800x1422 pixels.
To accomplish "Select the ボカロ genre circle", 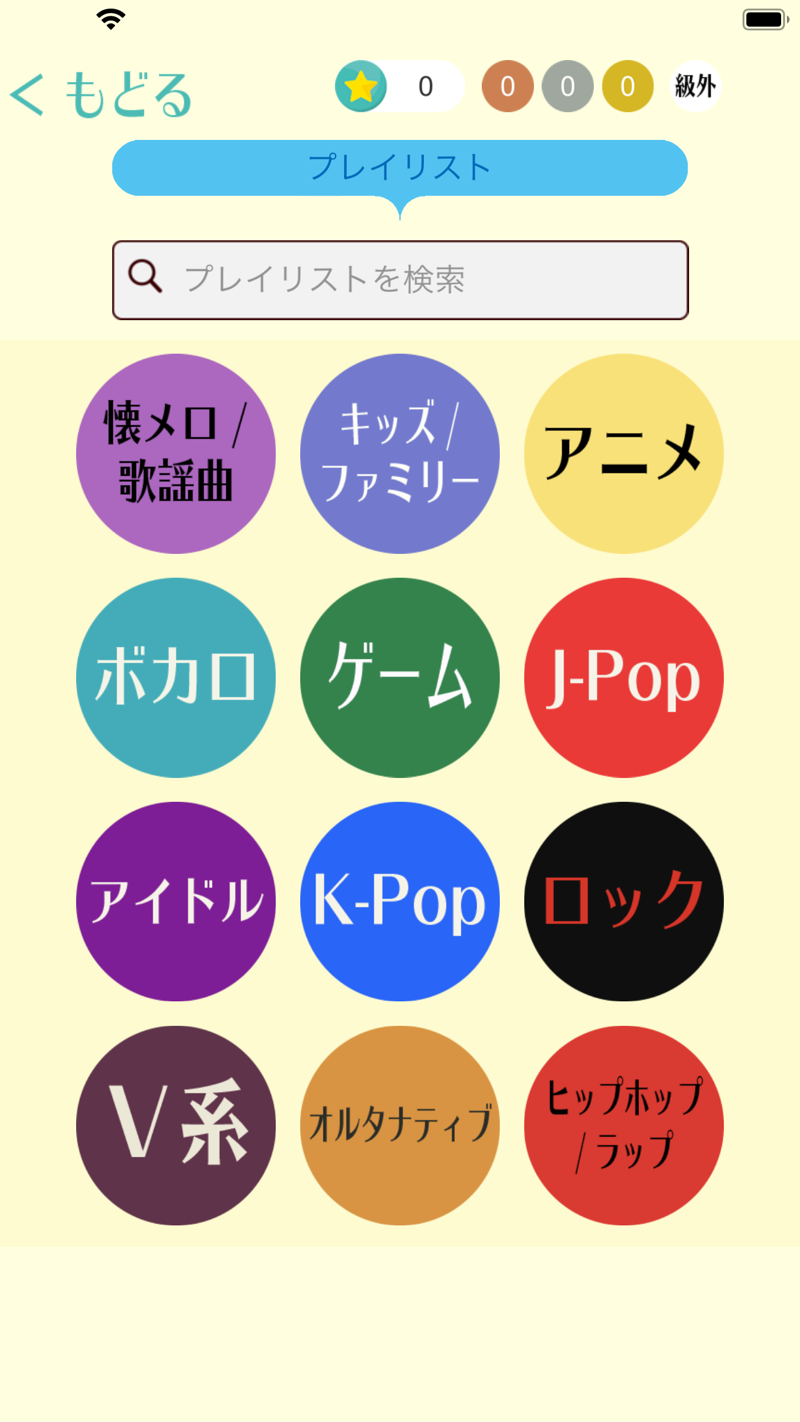I will click(176, 677).
